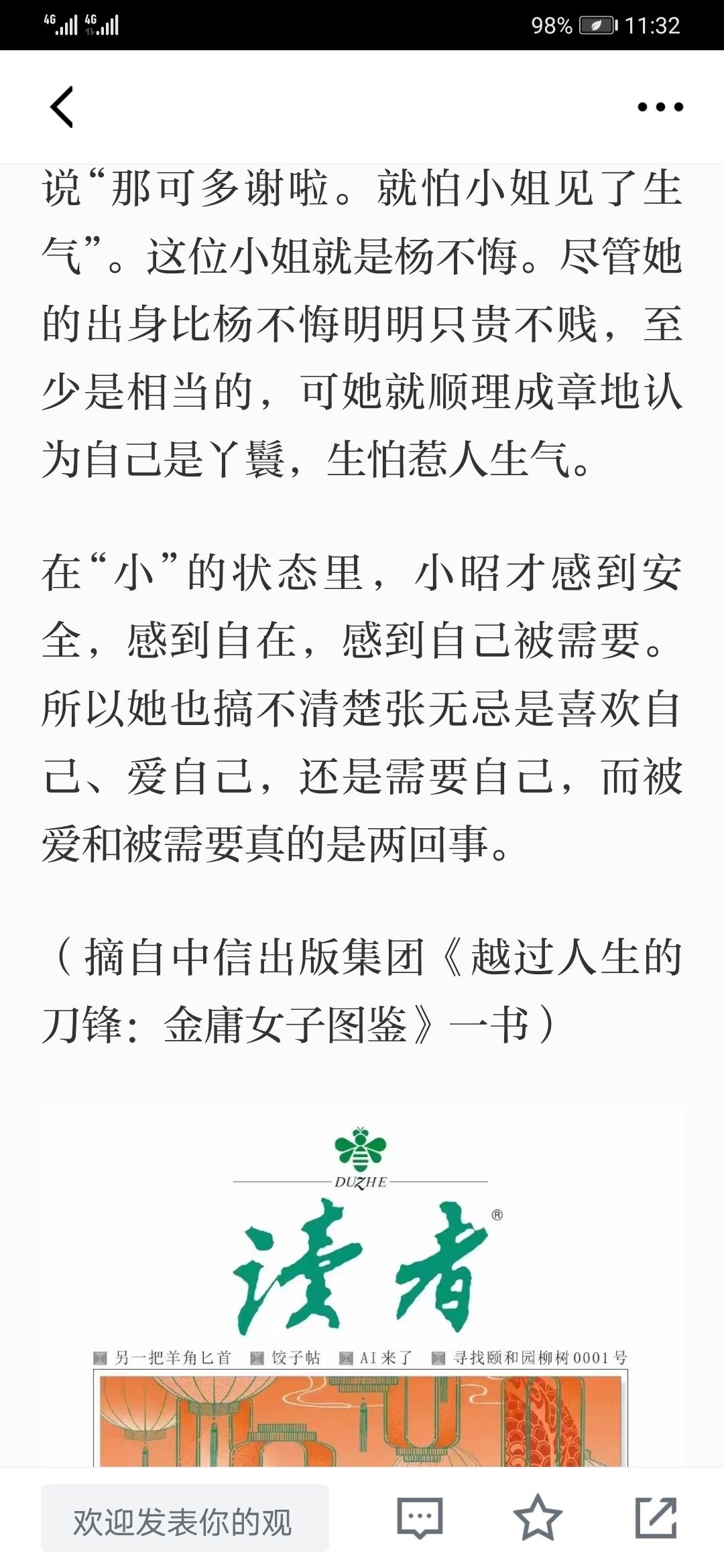Open the 读者 magazine cover image
This screenshot has width=724, height=1568.
362,1286
